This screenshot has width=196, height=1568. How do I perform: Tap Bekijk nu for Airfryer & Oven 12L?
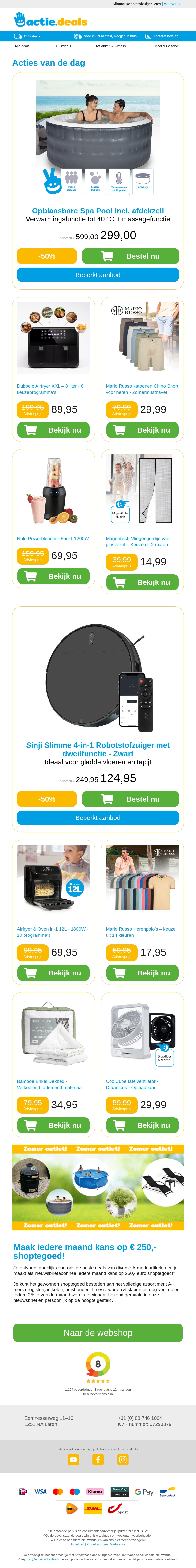[54, 973]
